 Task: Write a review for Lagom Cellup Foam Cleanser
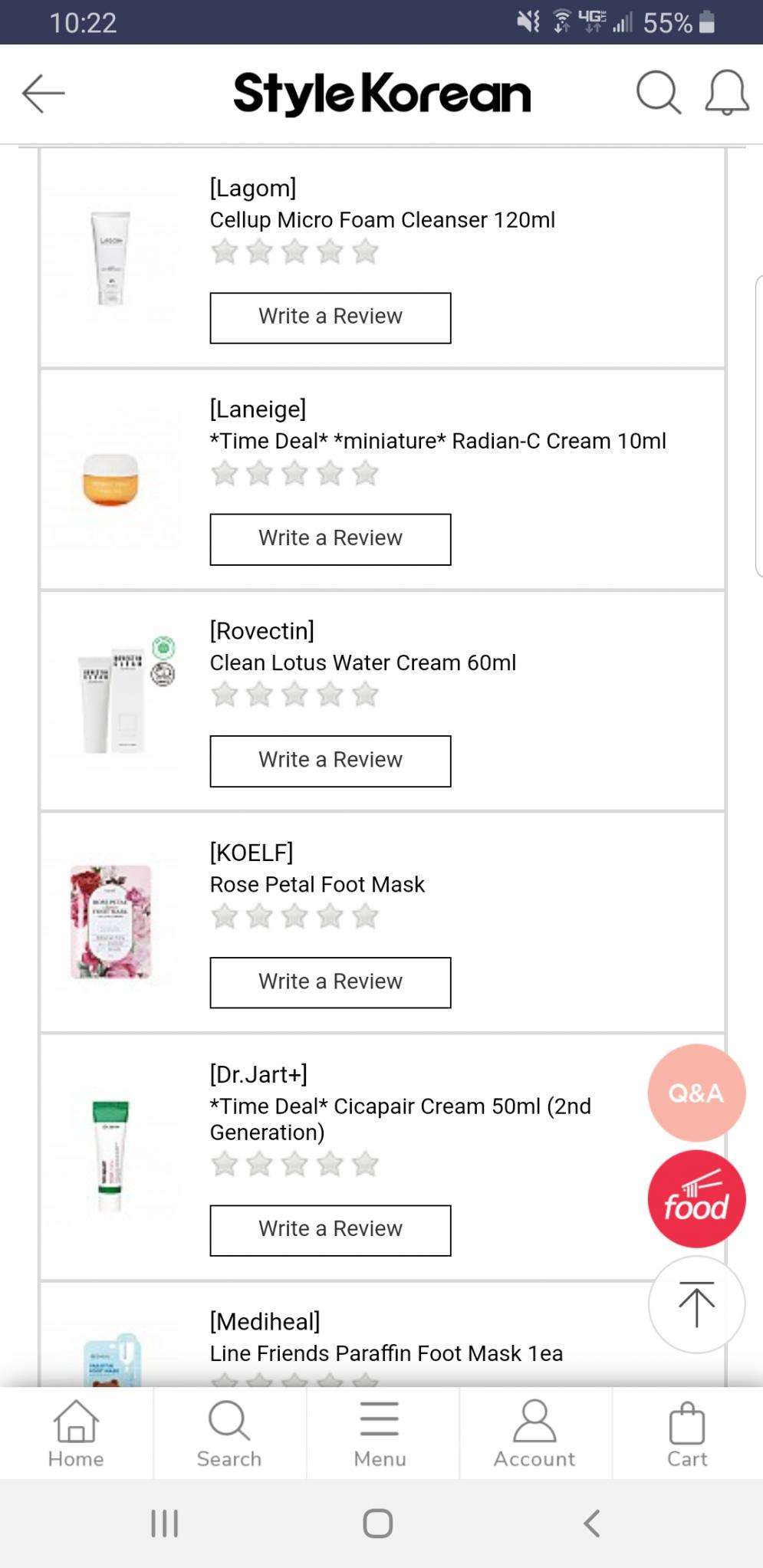331,317
